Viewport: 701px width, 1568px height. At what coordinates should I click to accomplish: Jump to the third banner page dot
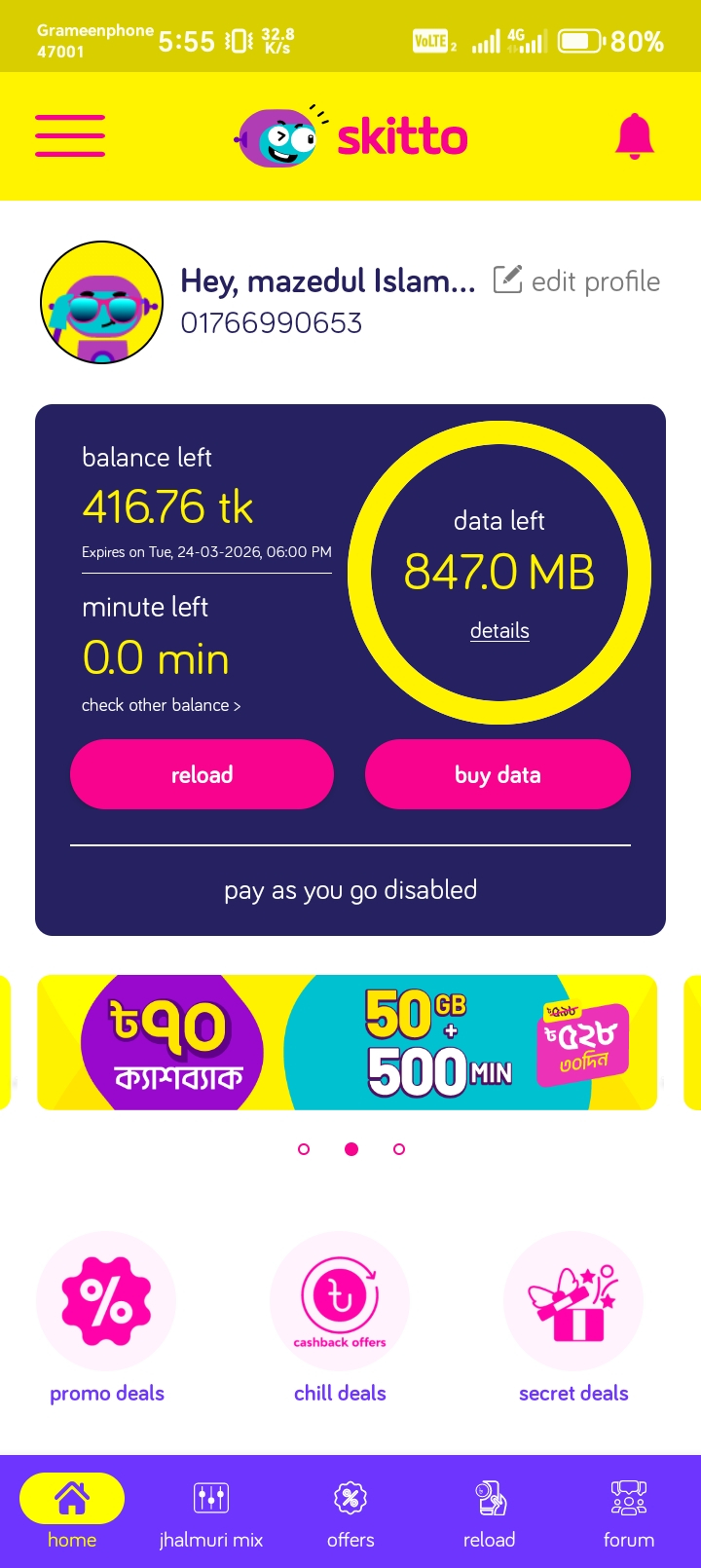click(x=399, y=1149)
